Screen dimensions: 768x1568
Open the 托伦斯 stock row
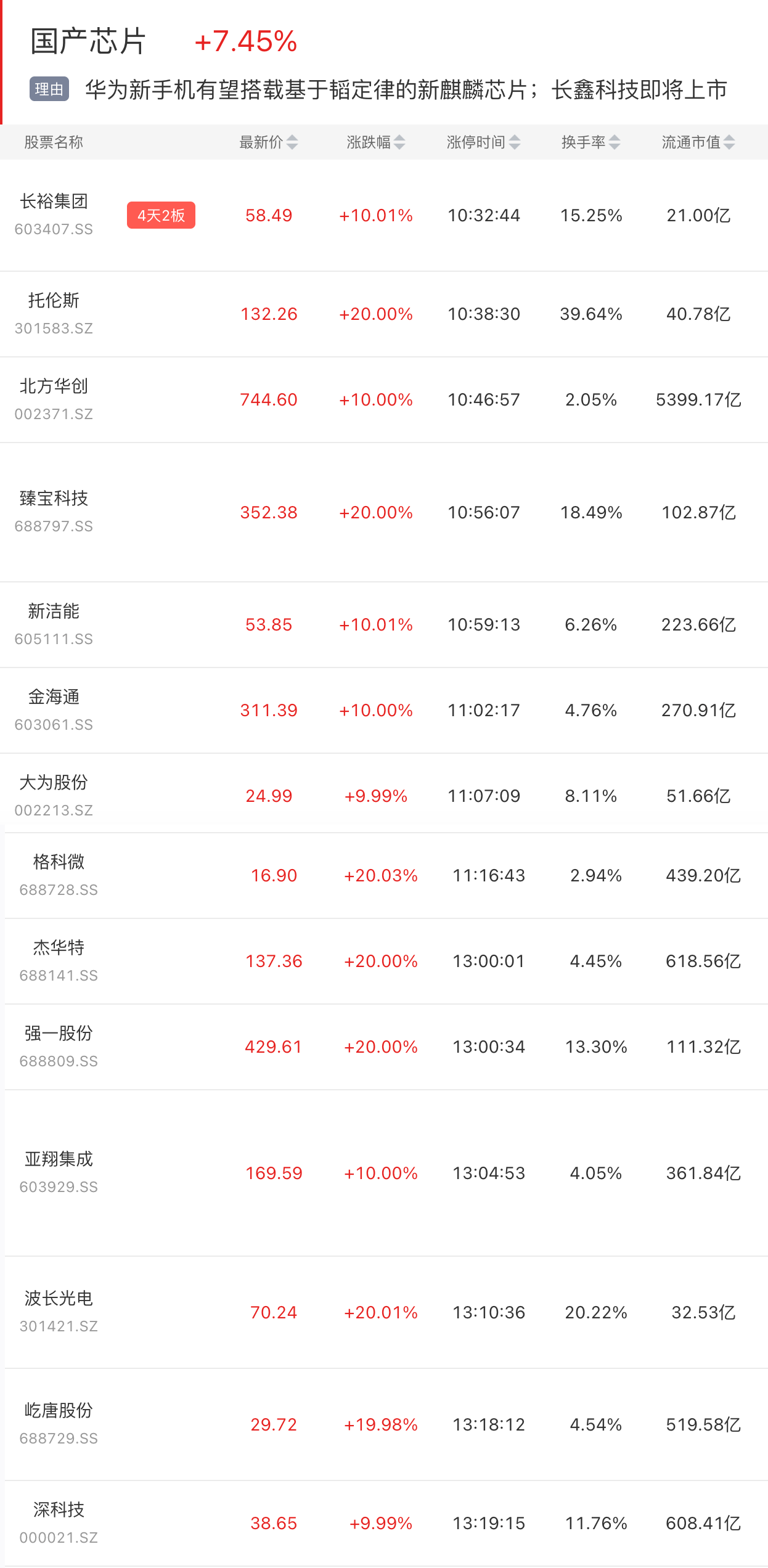click(384, 314)
